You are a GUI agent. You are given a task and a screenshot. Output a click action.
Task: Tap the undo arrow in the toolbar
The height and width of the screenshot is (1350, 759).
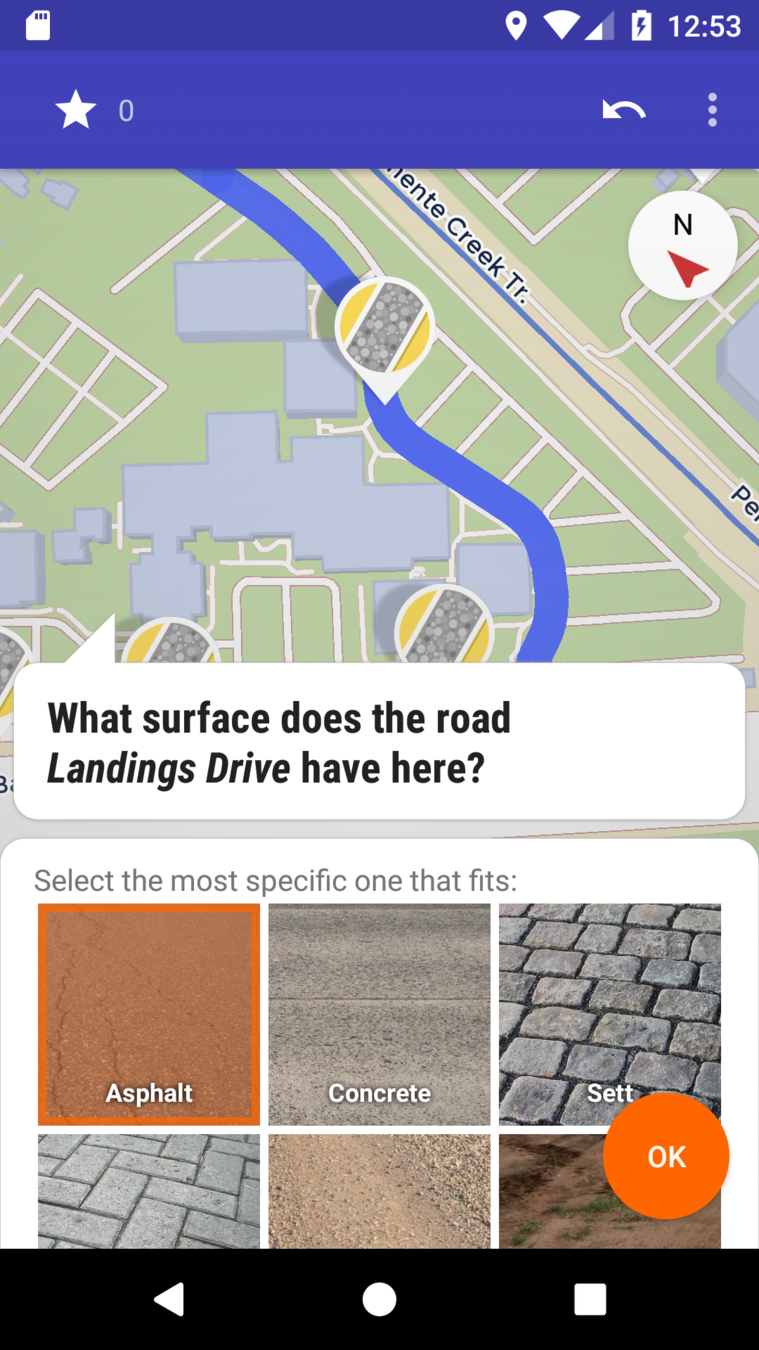624,110
